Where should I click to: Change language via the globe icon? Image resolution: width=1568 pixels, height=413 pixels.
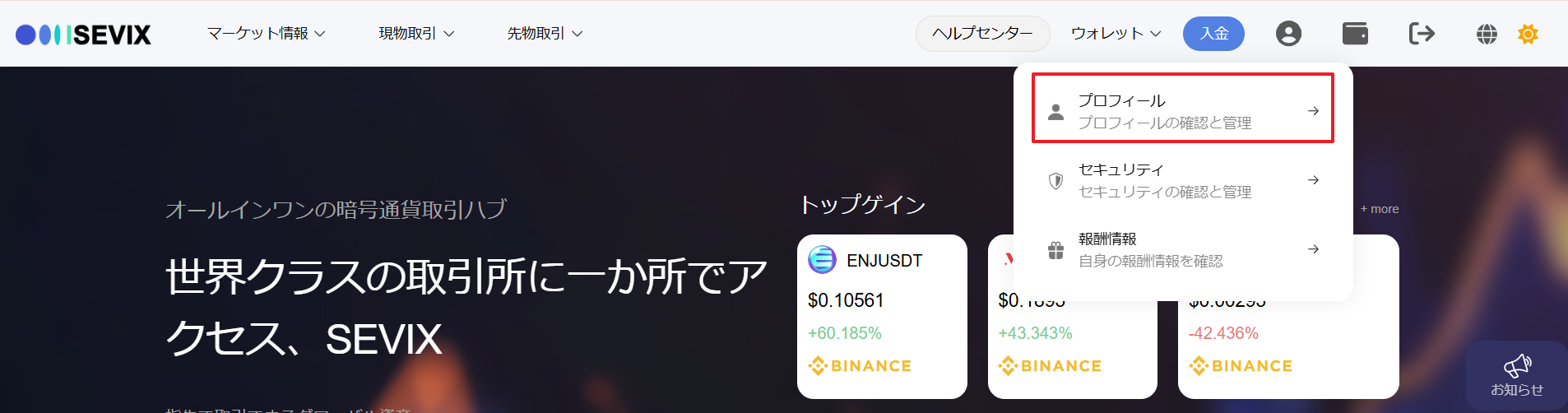click(1487, 34)
